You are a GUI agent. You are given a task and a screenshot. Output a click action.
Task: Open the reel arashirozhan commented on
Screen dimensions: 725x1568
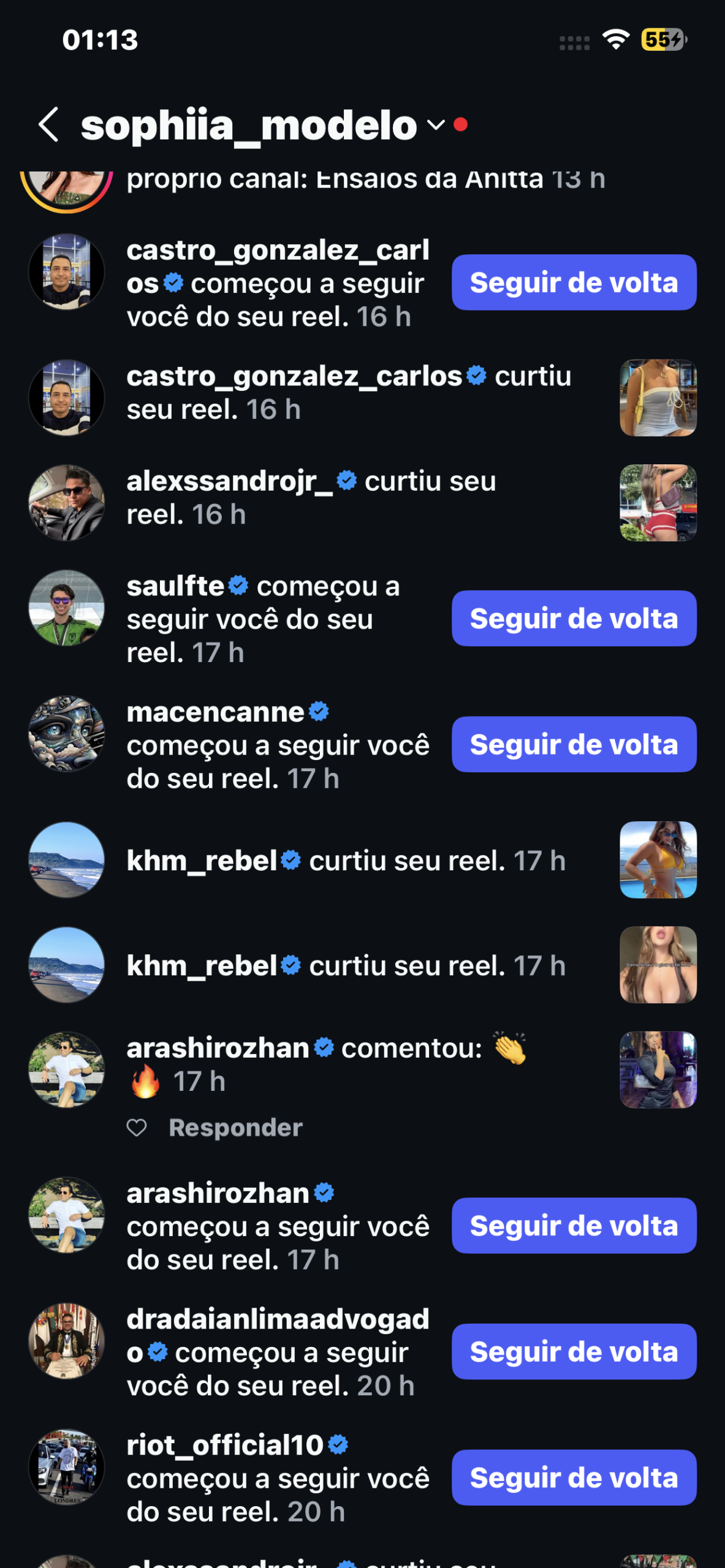658,1070
